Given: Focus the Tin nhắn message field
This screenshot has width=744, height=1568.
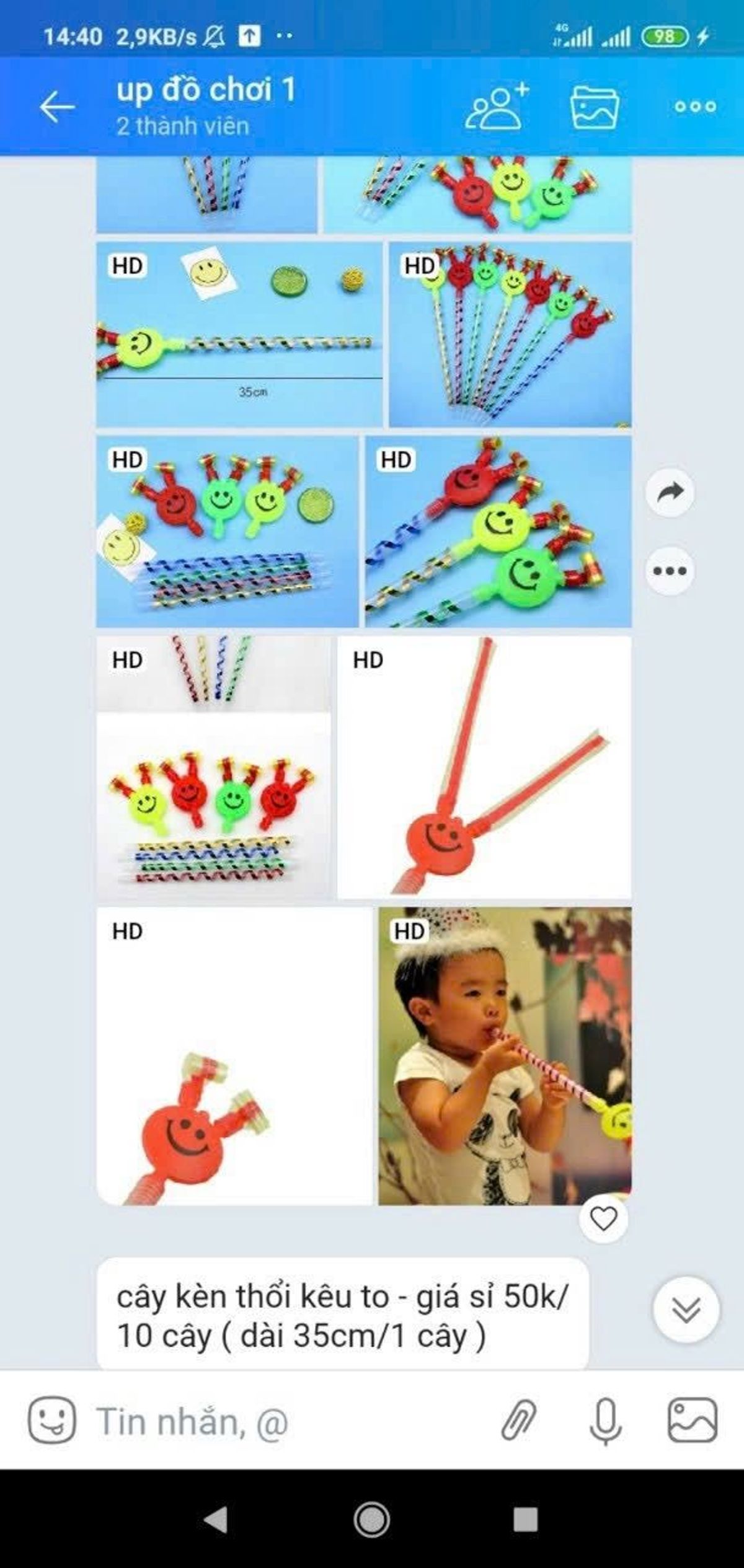Looking at the screenshot, I should click(x=279, y=1420).
